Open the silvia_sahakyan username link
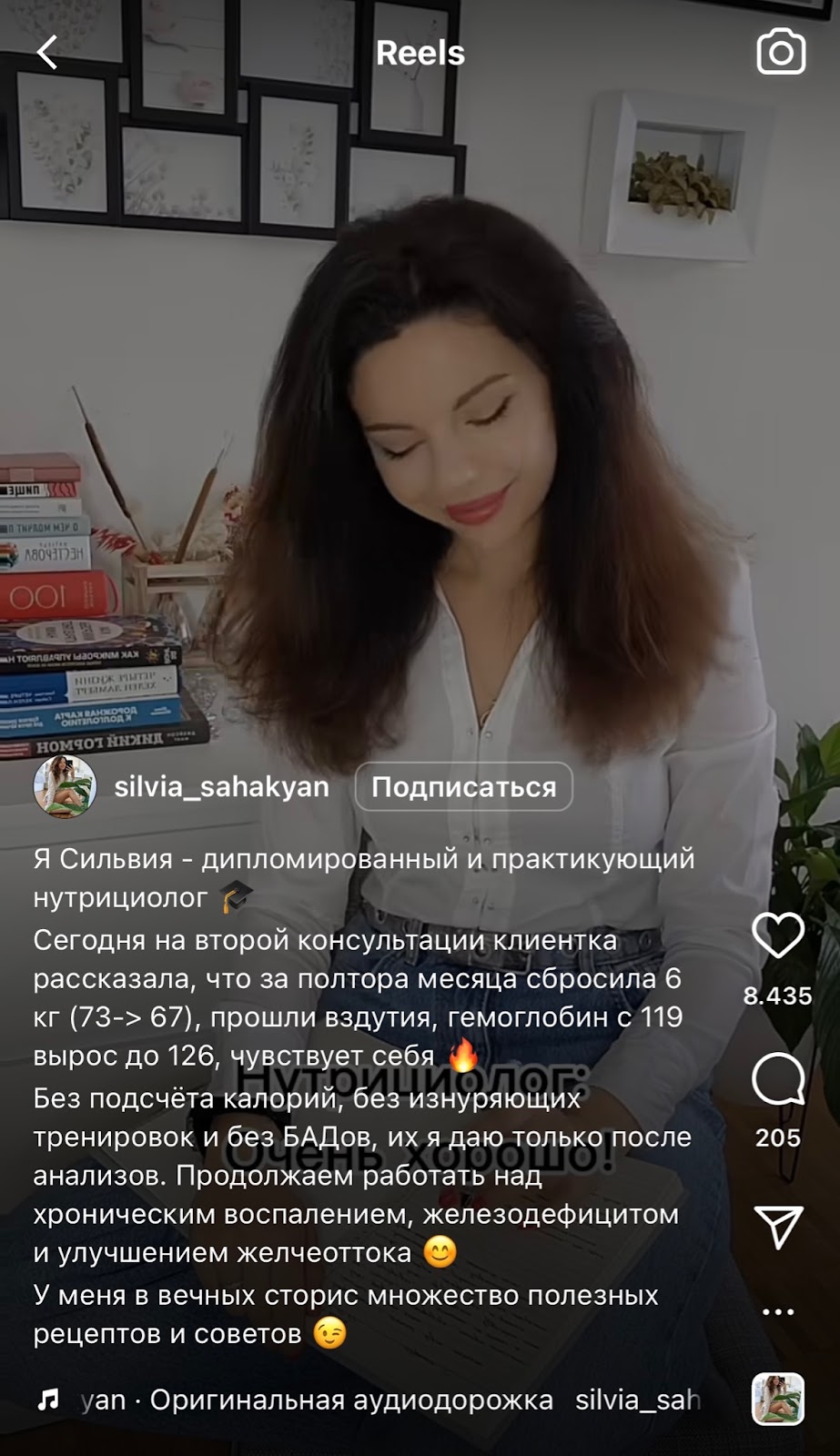Image resolution: width=840 pixels, height=1456 pixels. tap(221, 786)
